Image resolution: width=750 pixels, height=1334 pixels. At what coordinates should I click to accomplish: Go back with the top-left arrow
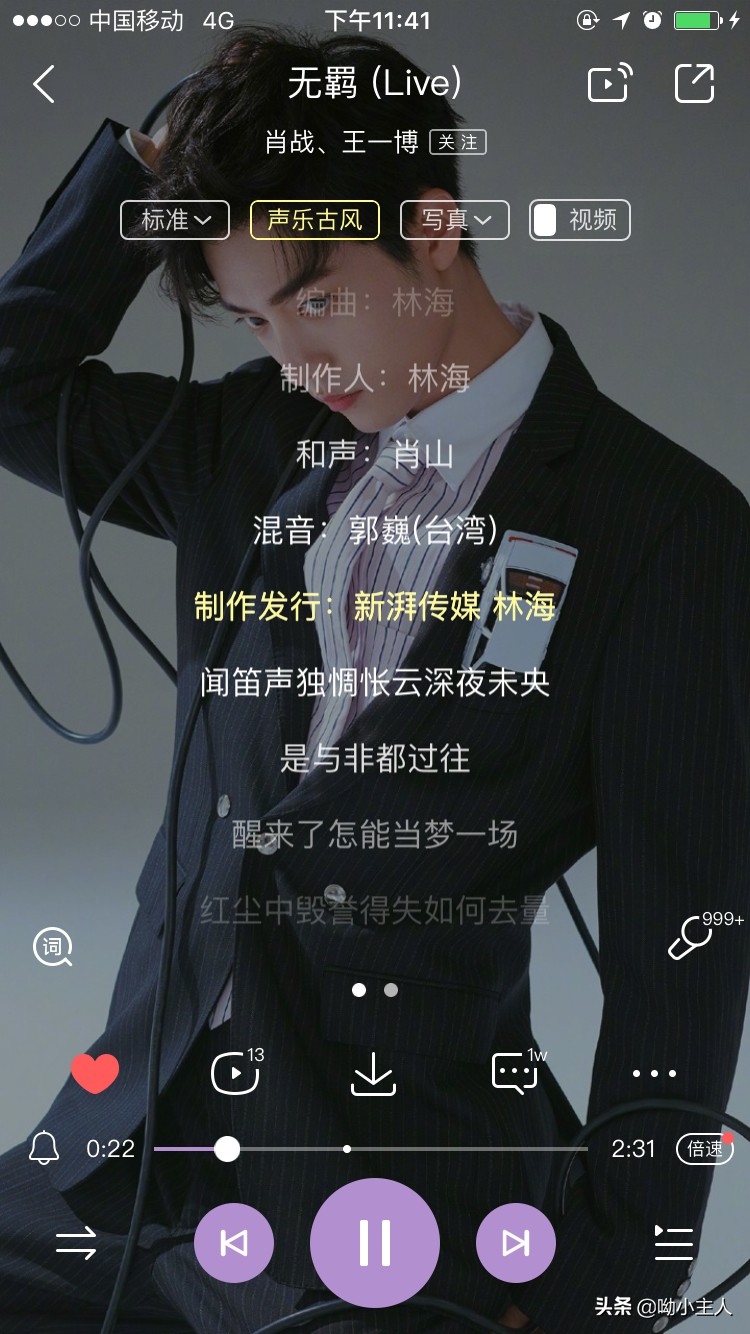coord(44,84)
